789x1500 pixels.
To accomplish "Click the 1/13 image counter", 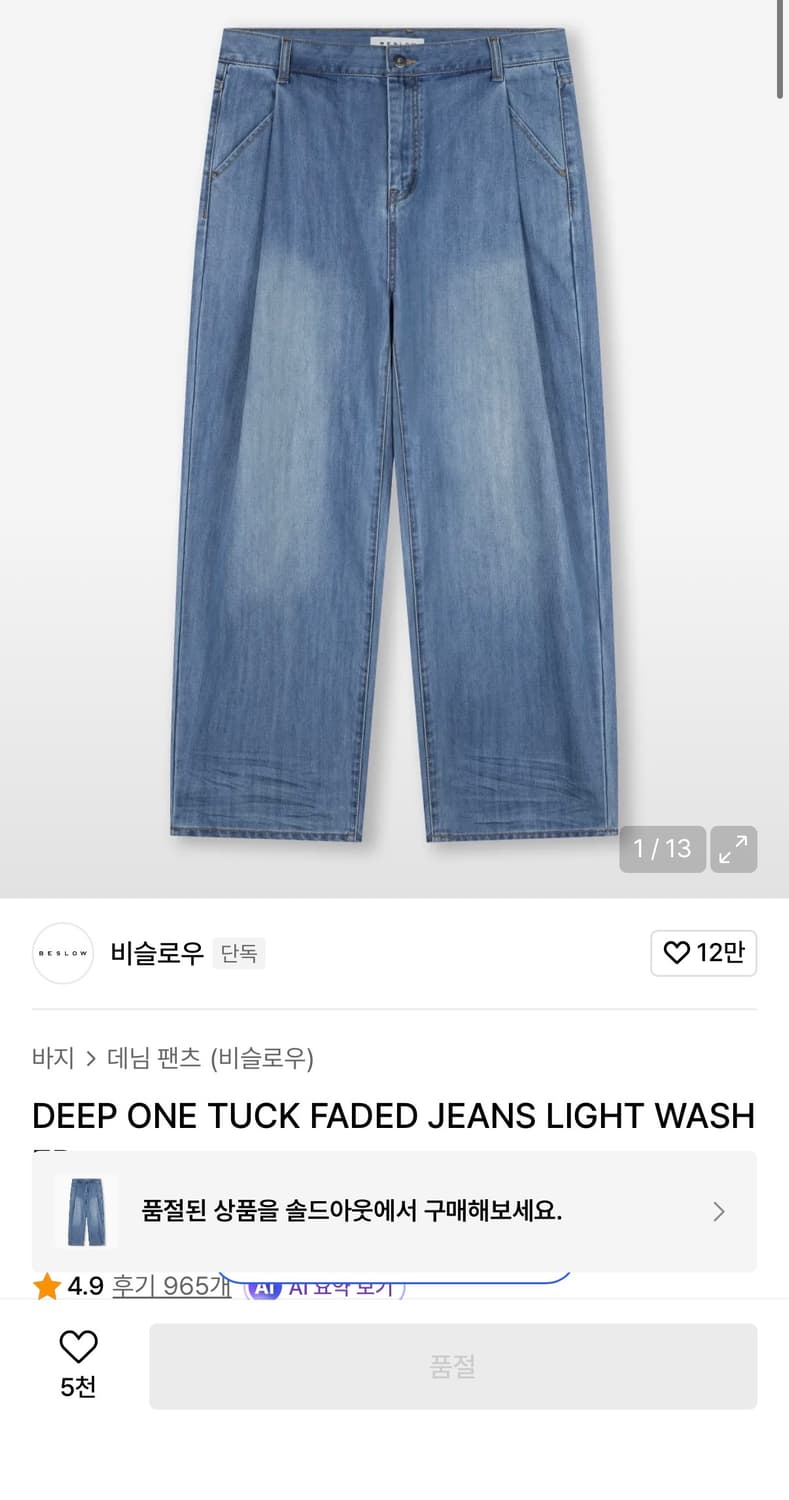I will pyautogui.click(x=662, y=848).
